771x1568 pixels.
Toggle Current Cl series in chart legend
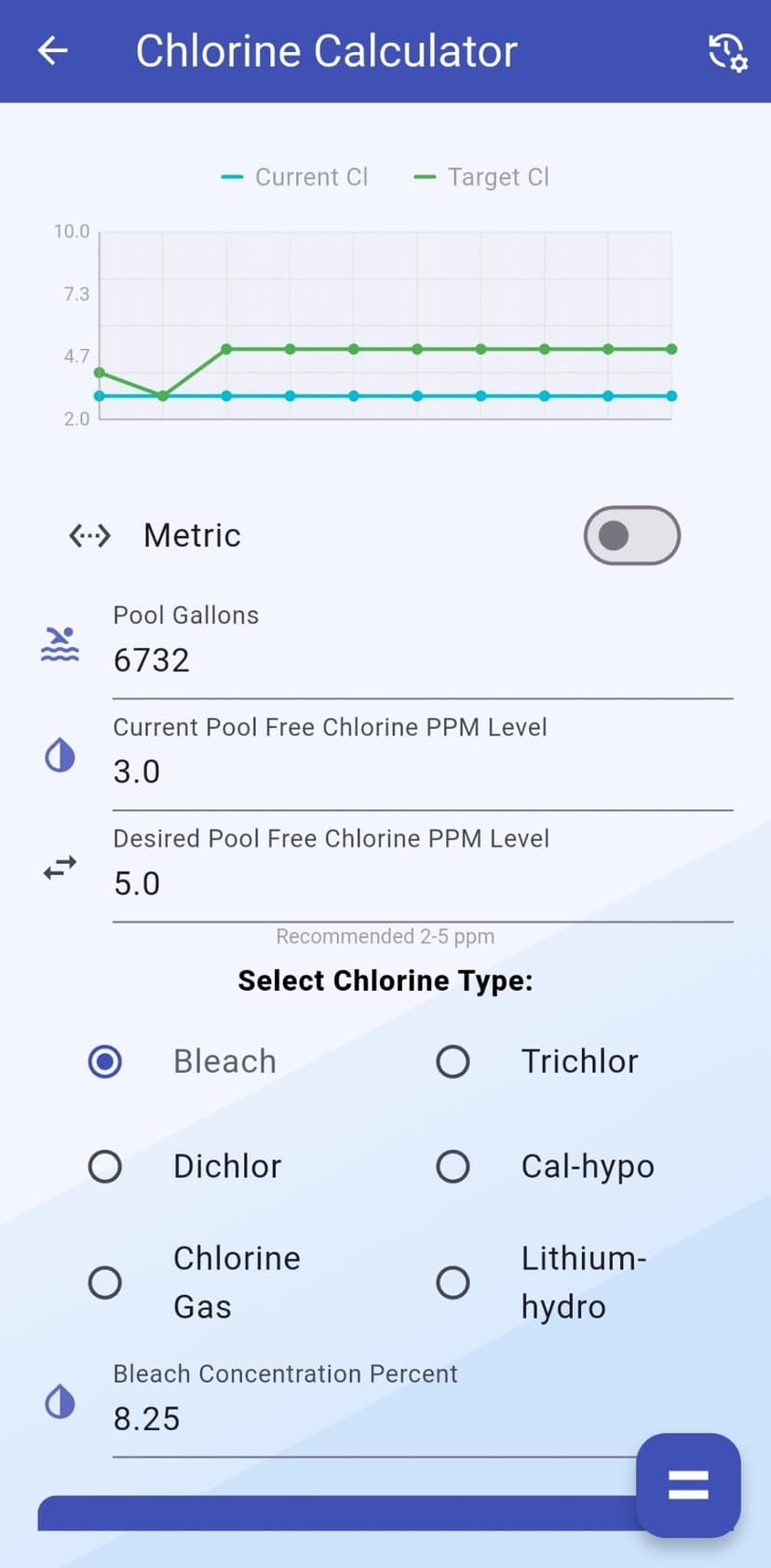(295, 176)
